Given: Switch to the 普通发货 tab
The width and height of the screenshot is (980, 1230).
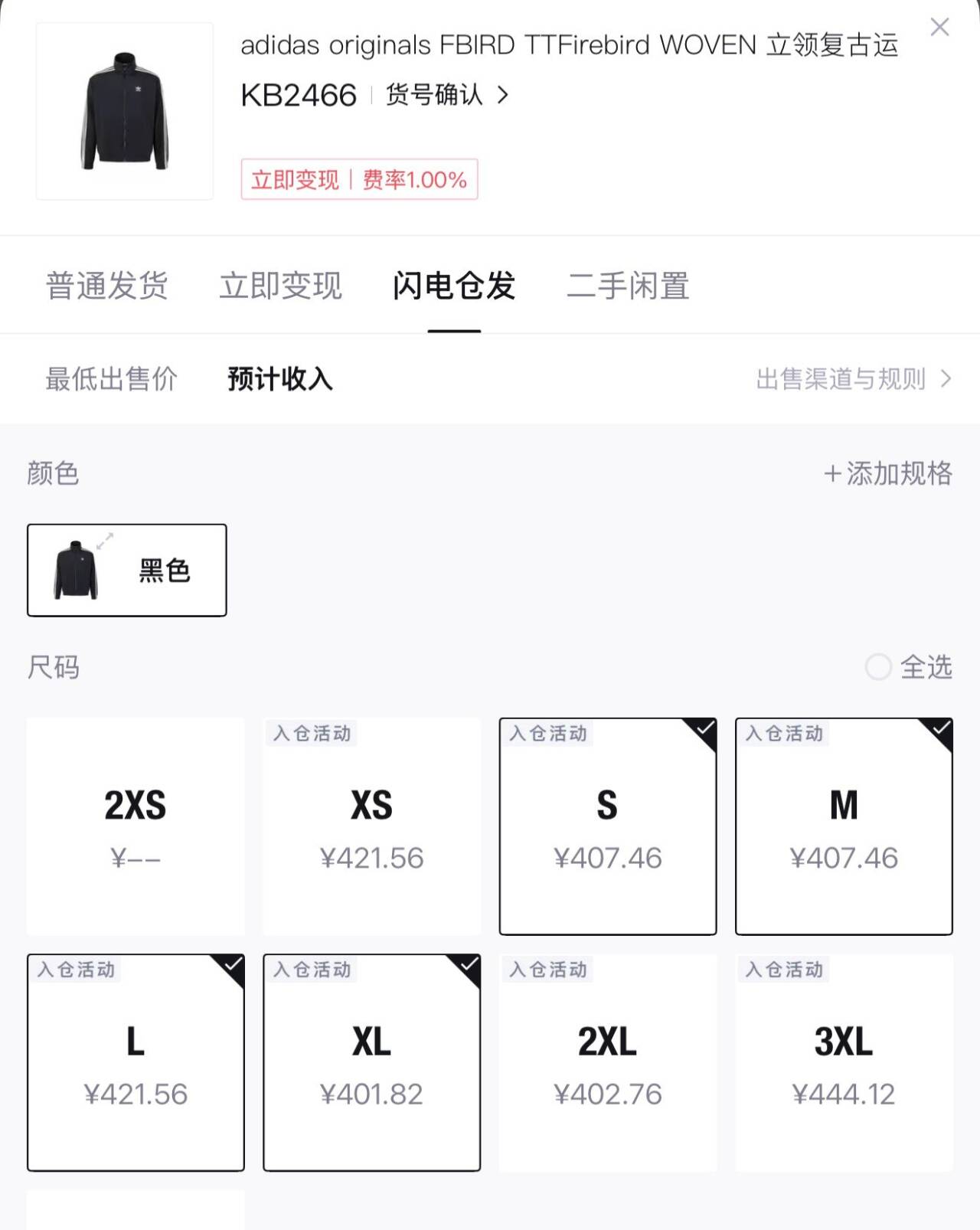Looking at the screenshot, I should [107, 286].
